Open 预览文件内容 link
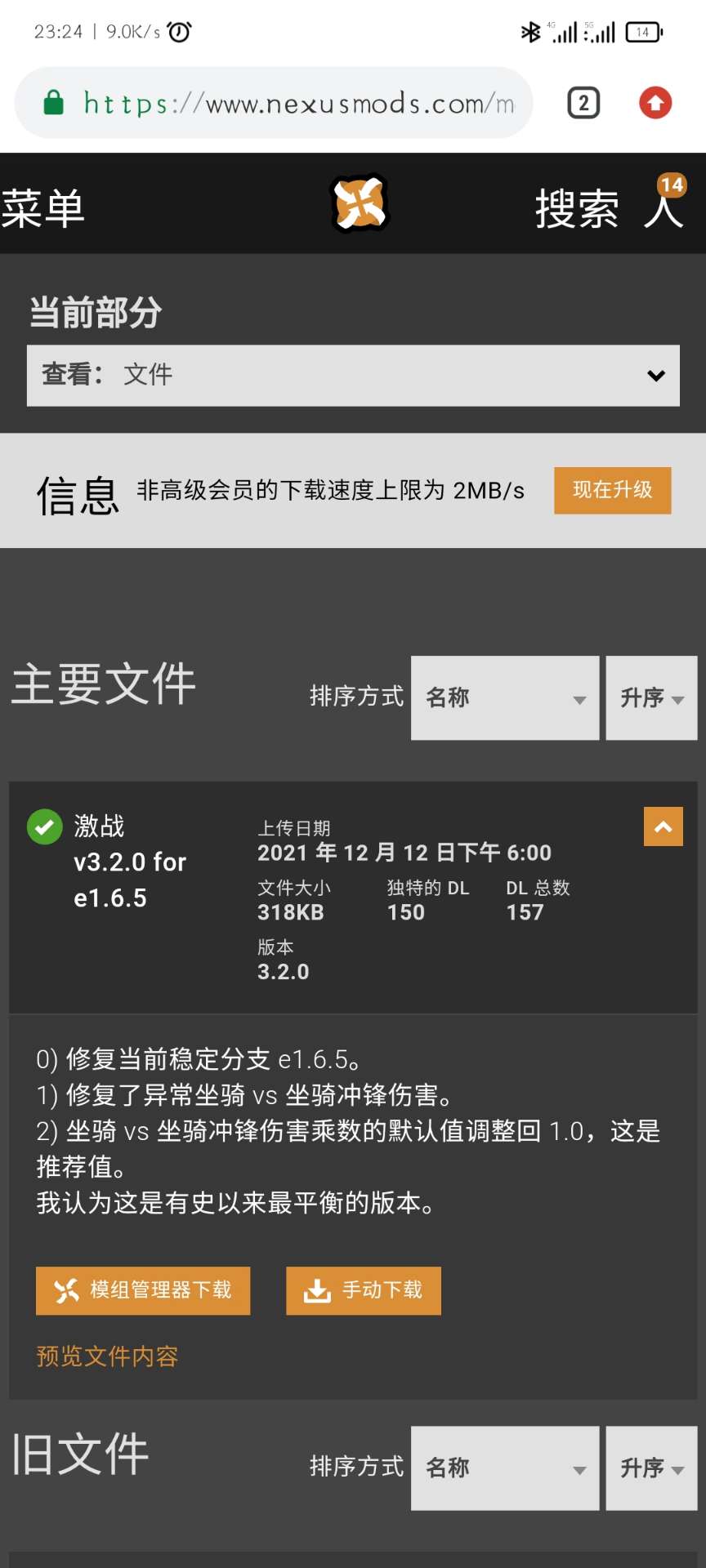 pos(107,1356)
